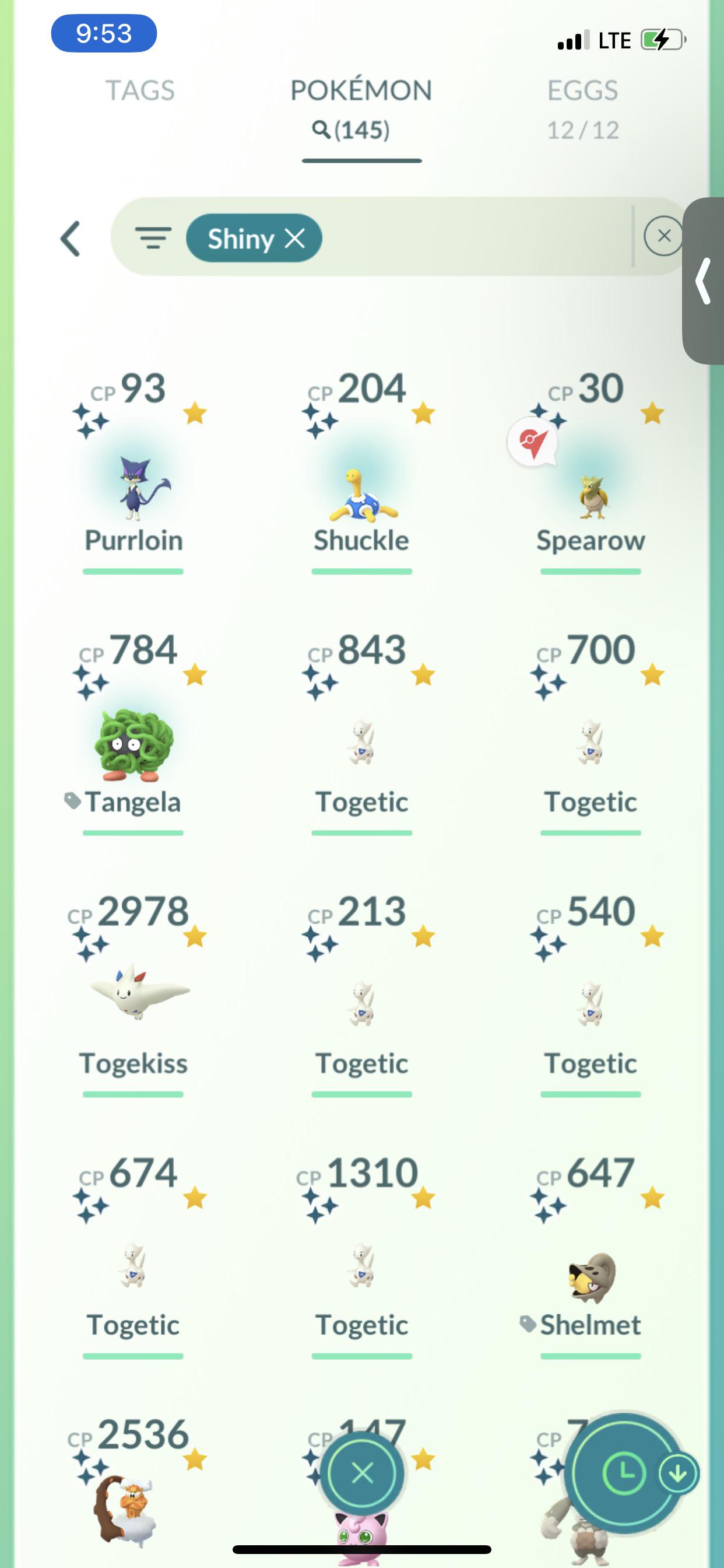Tap the search field next to Shiny
This screenshot has height=1568, width=724.
click(x=475, y=238)
